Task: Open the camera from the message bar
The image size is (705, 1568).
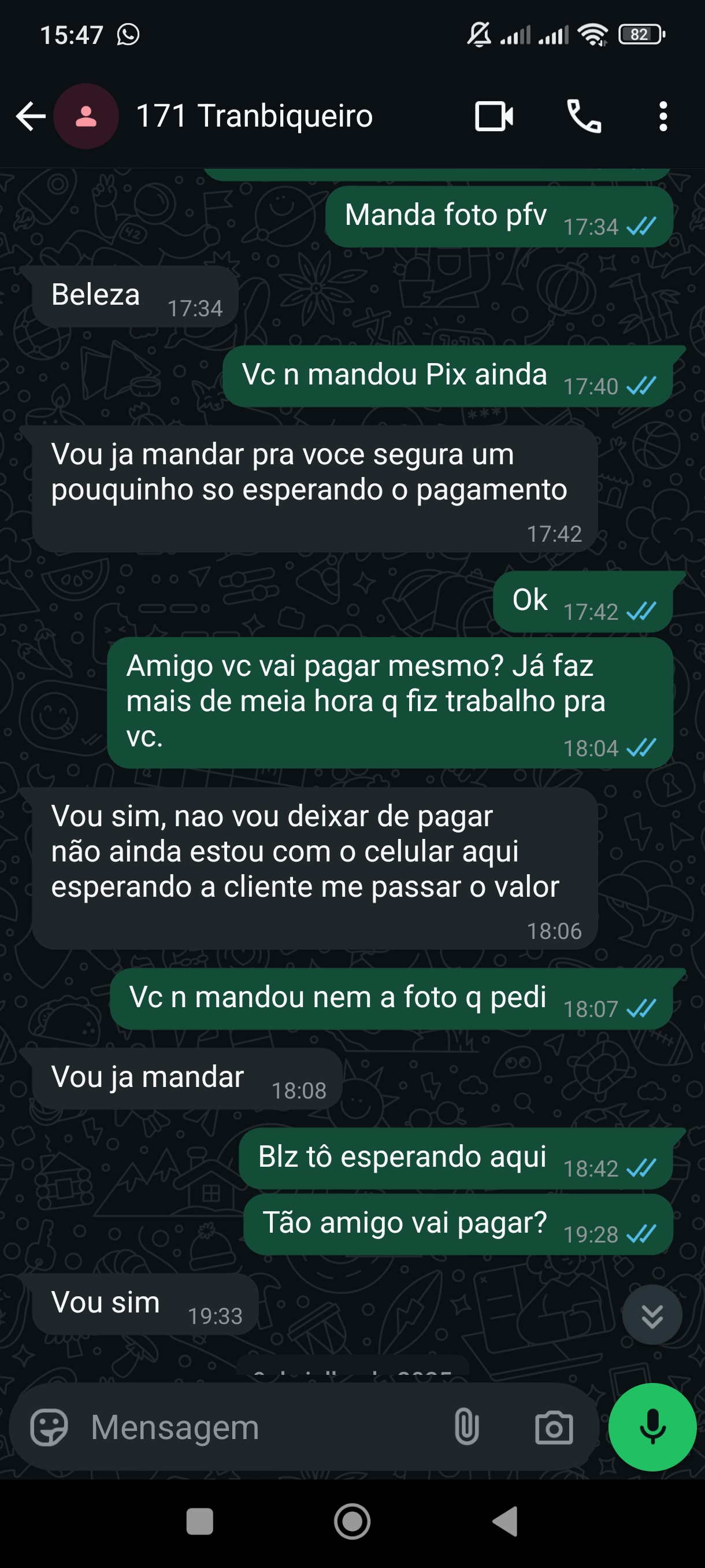Action: click(554, 1428)
